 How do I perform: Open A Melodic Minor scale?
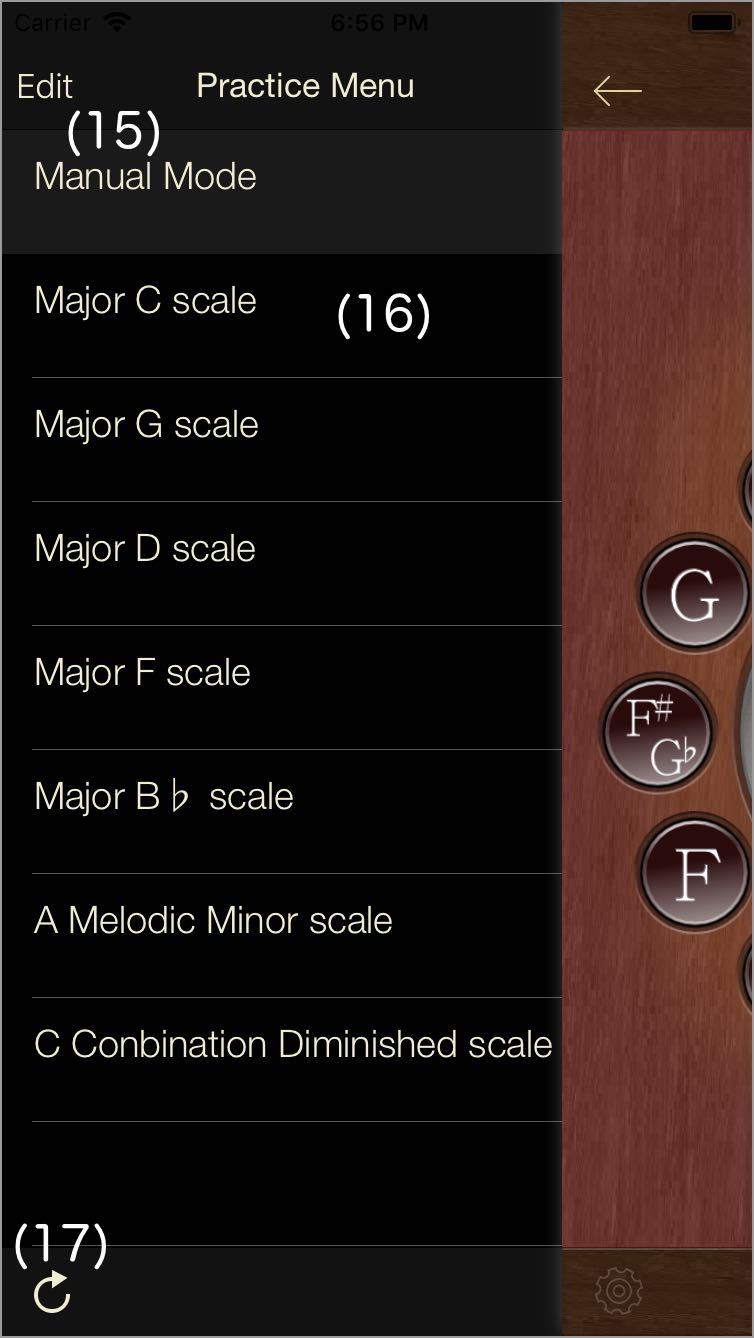click(282, 936)
